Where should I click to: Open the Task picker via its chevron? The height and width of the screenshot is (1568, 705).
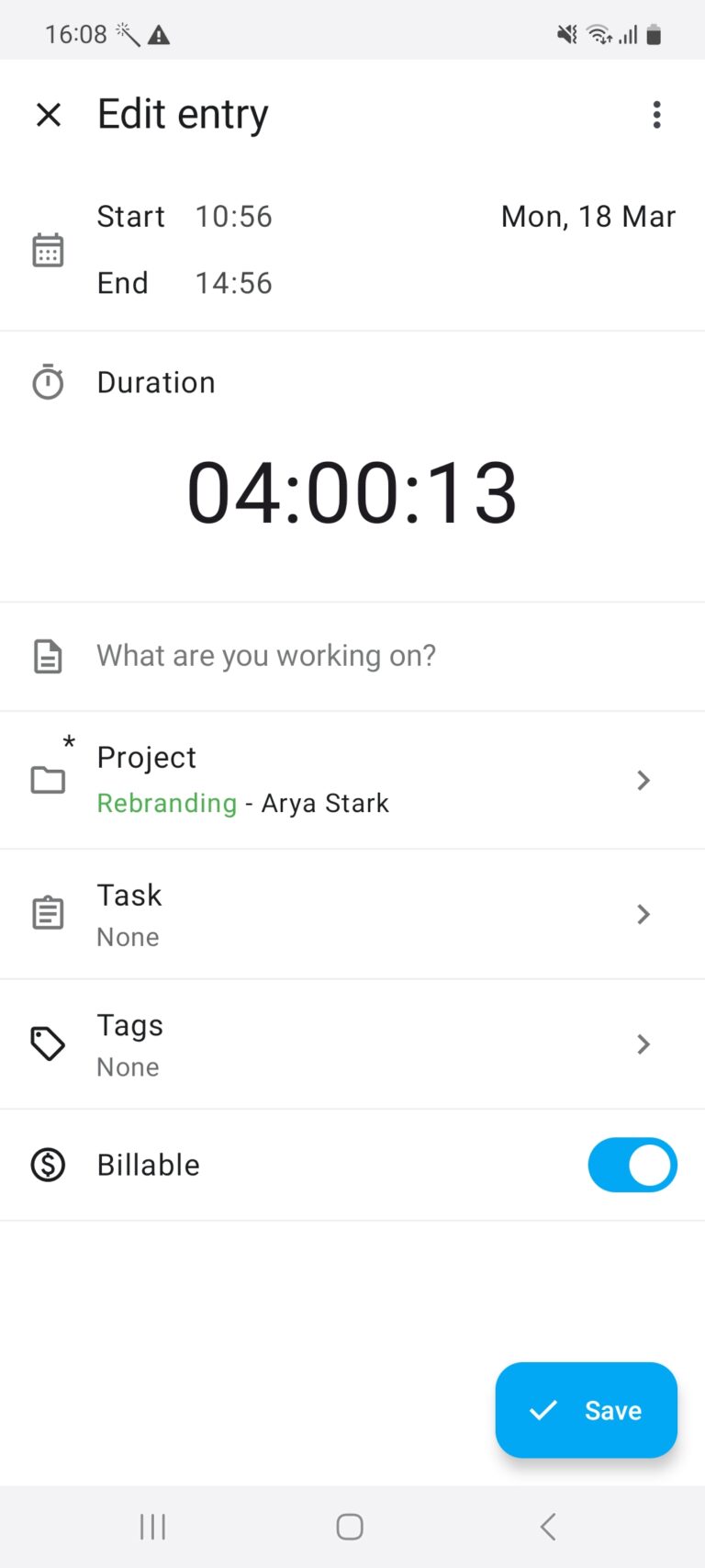pyautogui.click(x=643, y=914)
